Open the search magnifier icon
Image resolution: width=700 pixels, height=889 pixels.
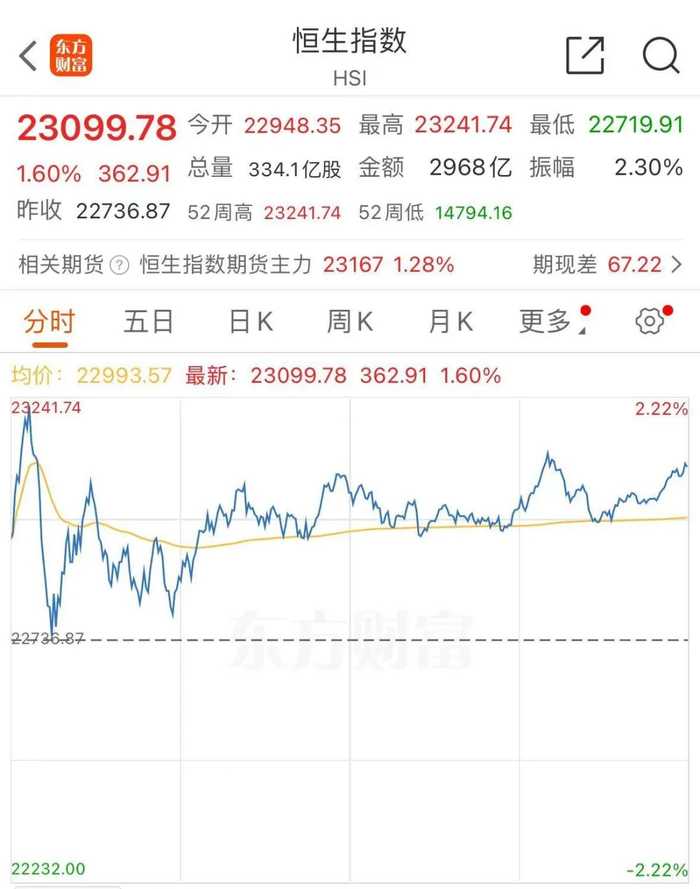[661, 55]
